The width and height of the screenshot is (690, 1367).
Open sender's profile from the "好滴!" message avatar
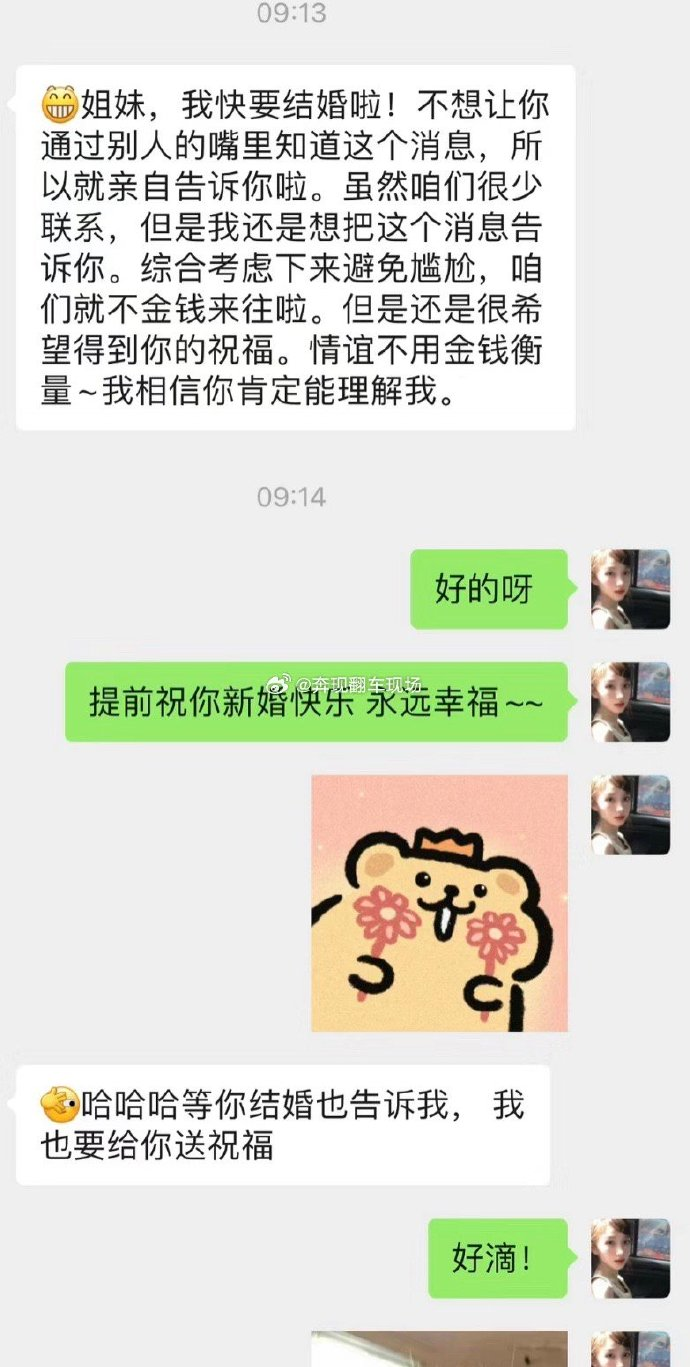pyautogui.click(x=630, y=1258)
